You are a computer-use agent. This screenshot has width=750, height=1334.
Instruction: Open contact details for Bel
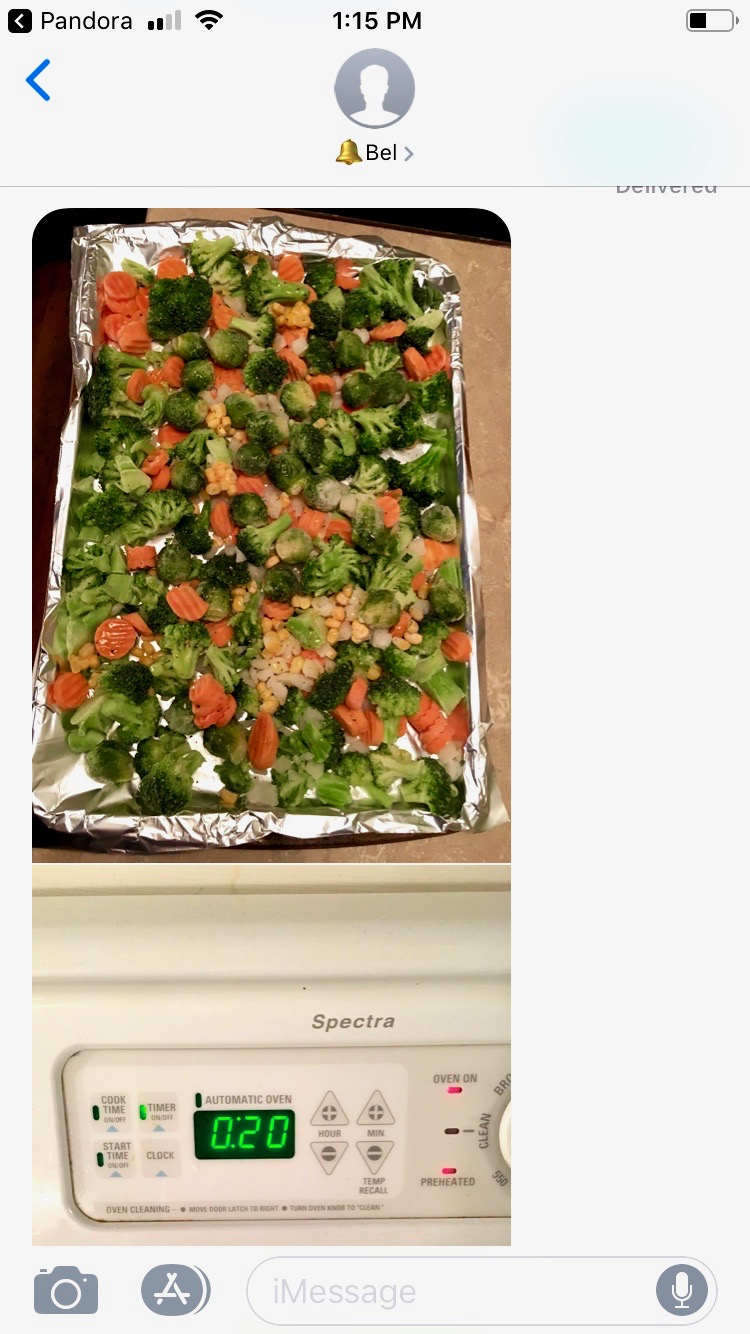tap(374, 106)
